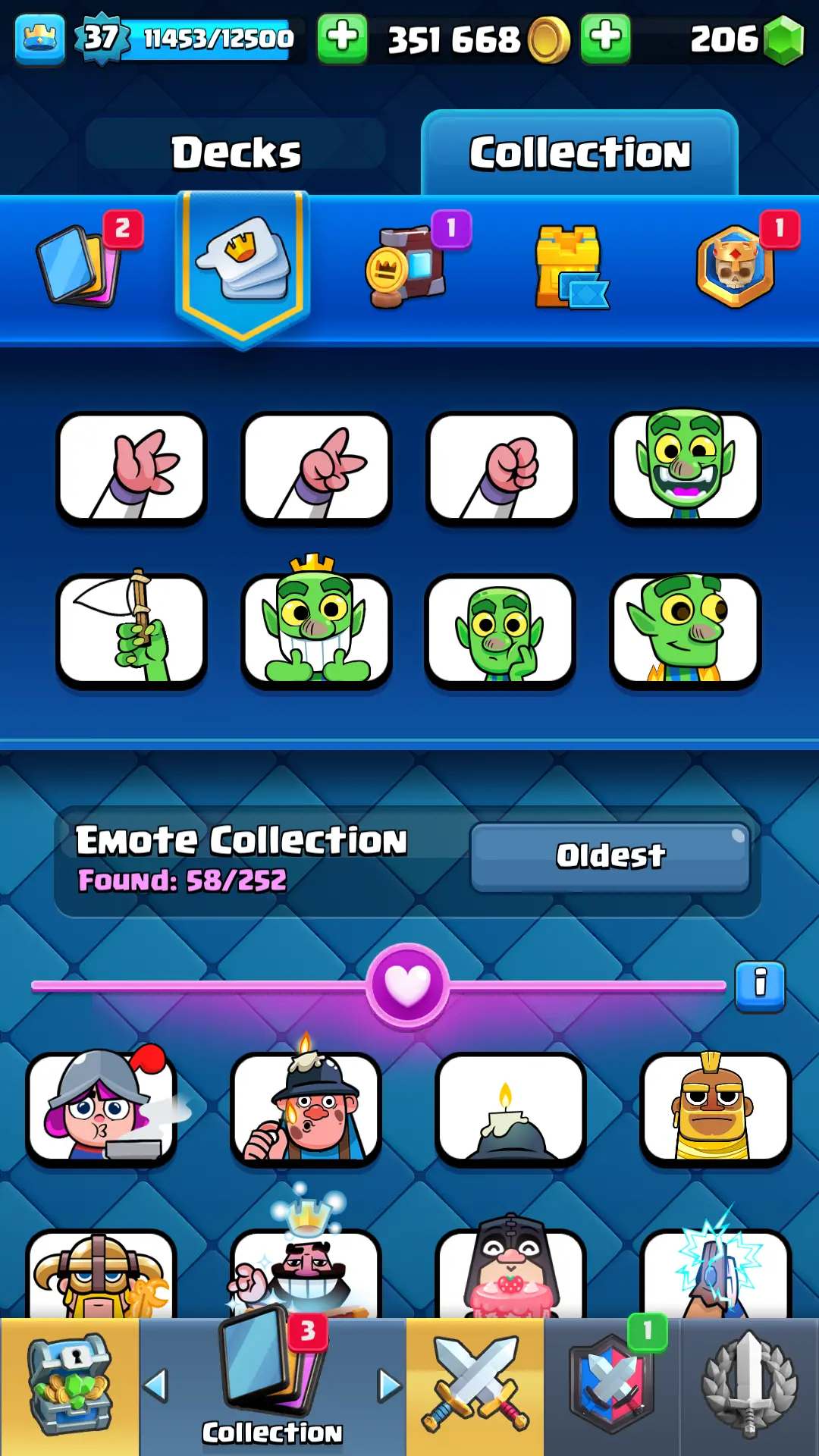This screenshot has width=819, height=1456.
Task: Buy gems with the green plus button
Action: pyautogui.click(x=605, y=38)
